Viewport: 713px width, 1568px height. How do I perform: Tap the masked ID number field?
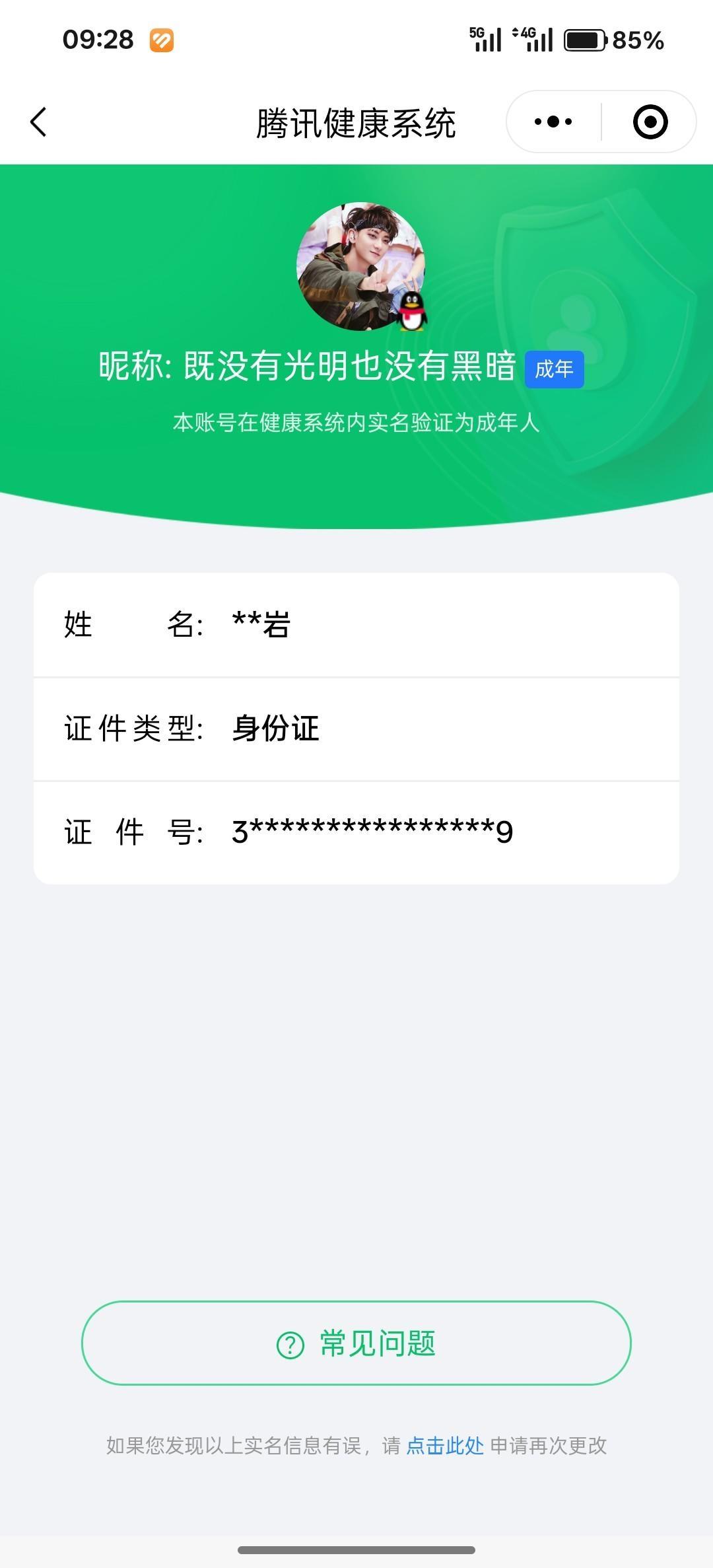[x=370, y=831]
